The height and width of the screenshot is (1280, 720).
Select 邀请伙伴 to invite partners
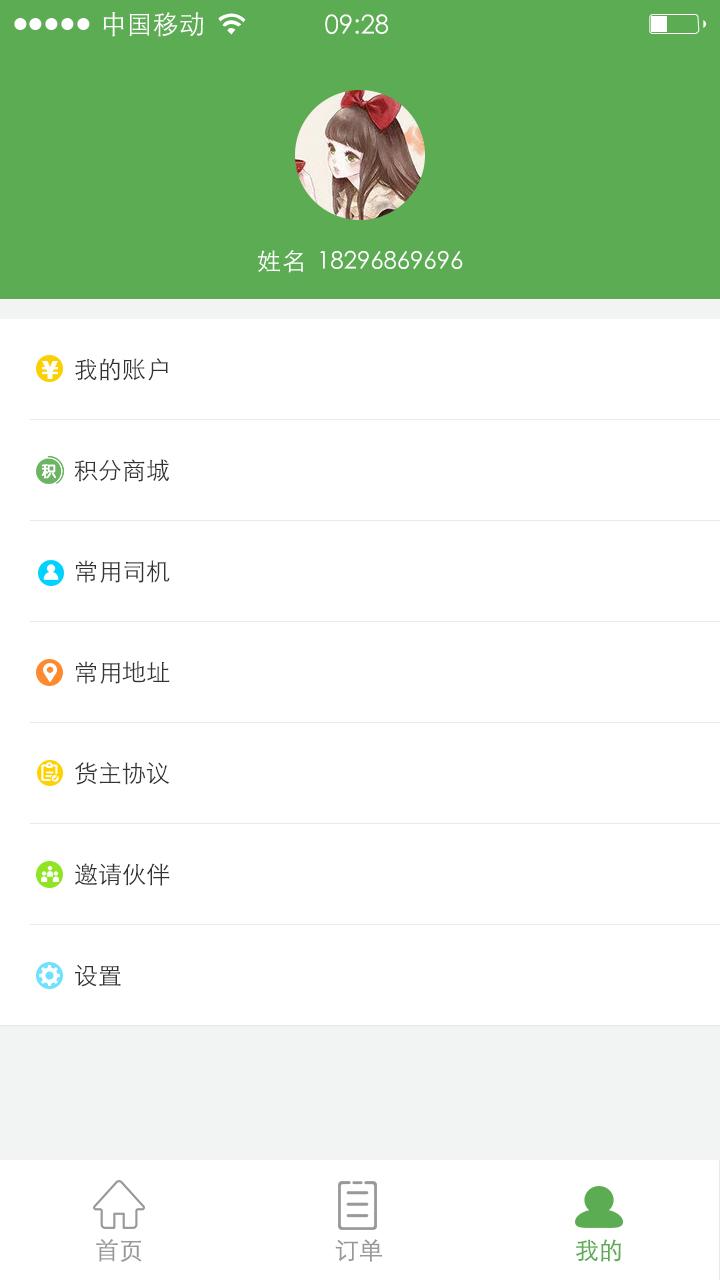(122, 875)
